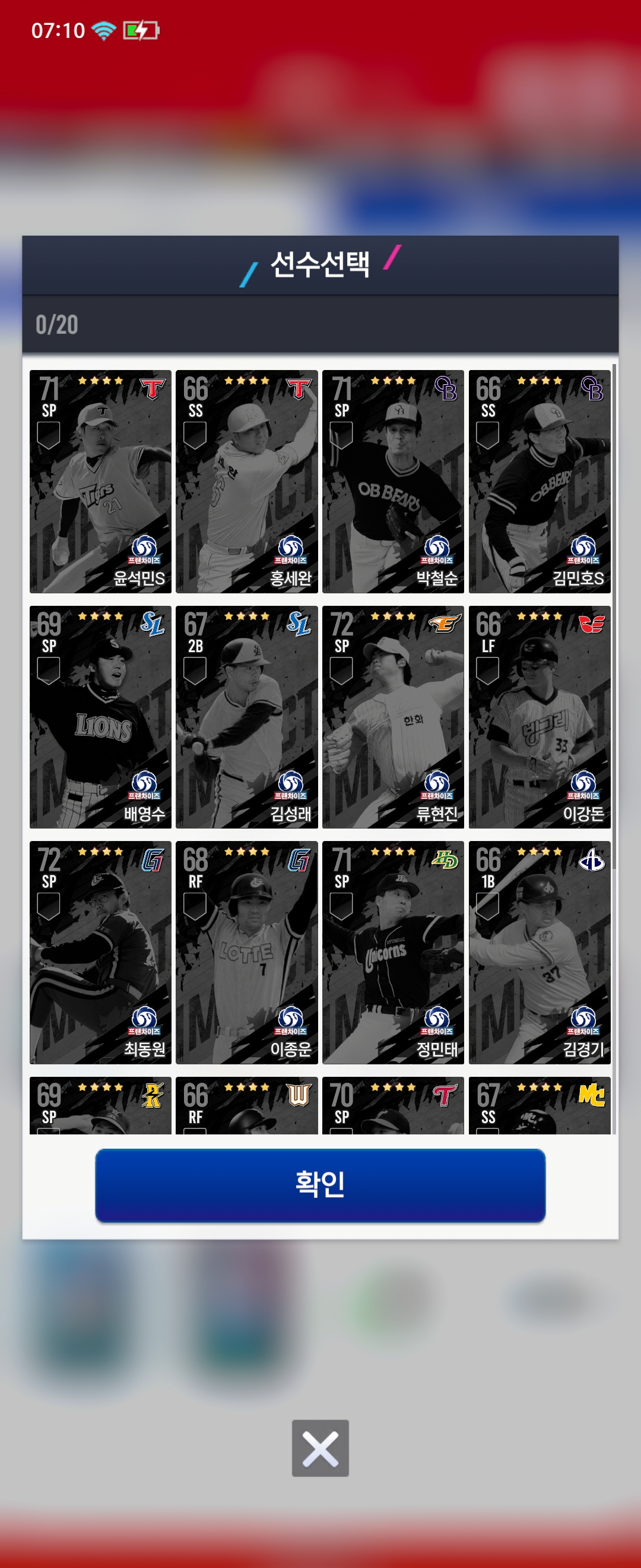Select the 정민태 Unicorns card

pyautogui.click(x=393, y=952)
